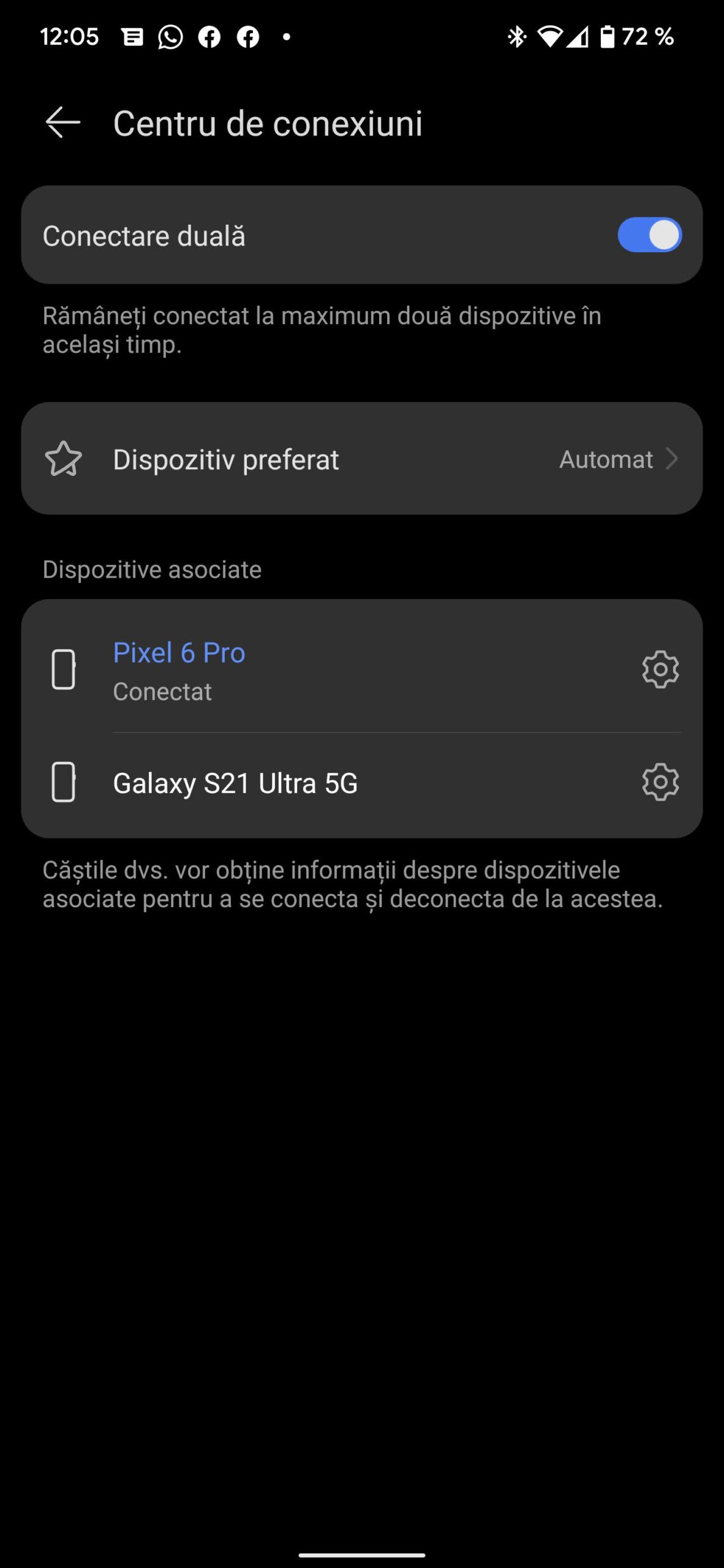This screenshot has height=1568, width=724.
Task: Disable the Conectare duală switch
Action: [x=649, y=235]
